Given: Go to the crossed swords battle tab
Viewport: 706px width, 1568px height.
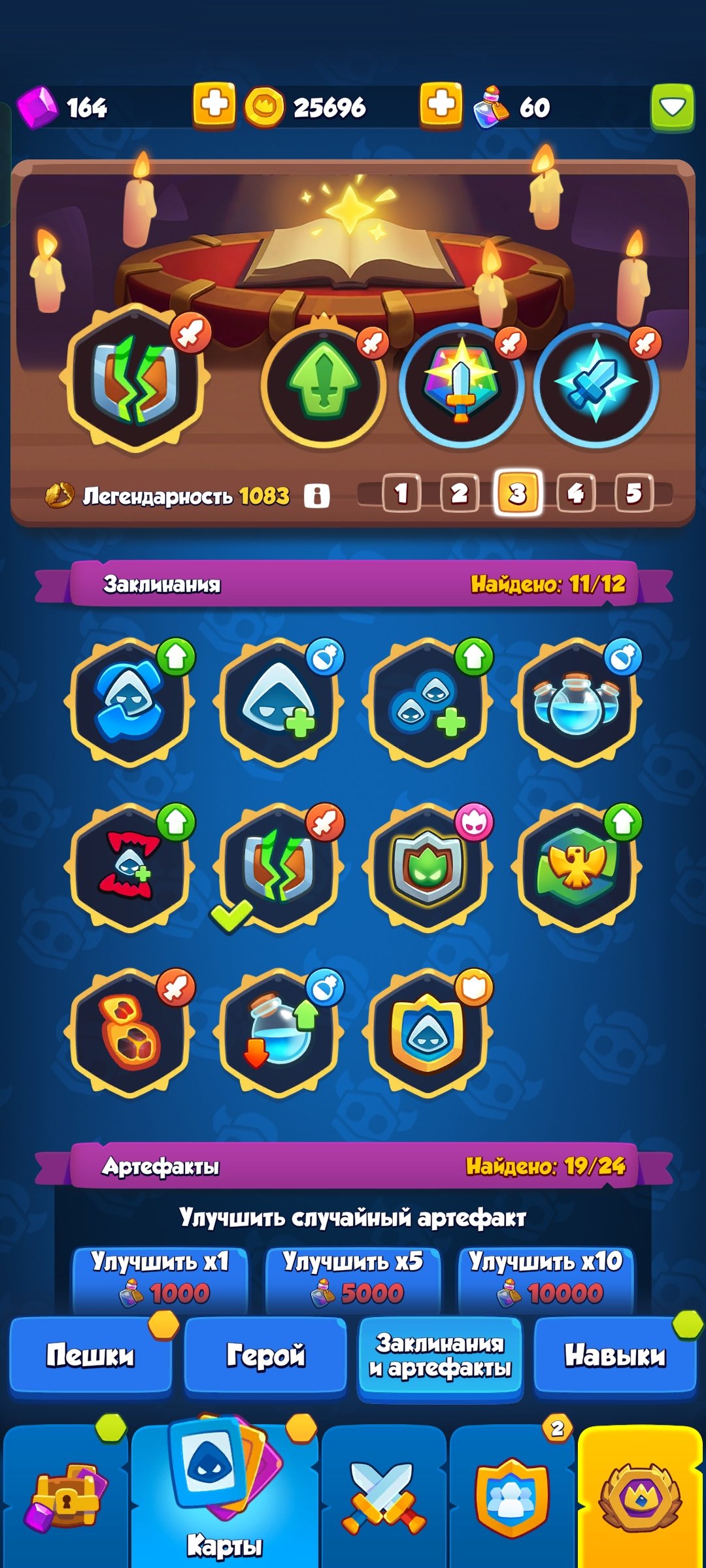Looking at the screenshot, I should pos(384,1496).
